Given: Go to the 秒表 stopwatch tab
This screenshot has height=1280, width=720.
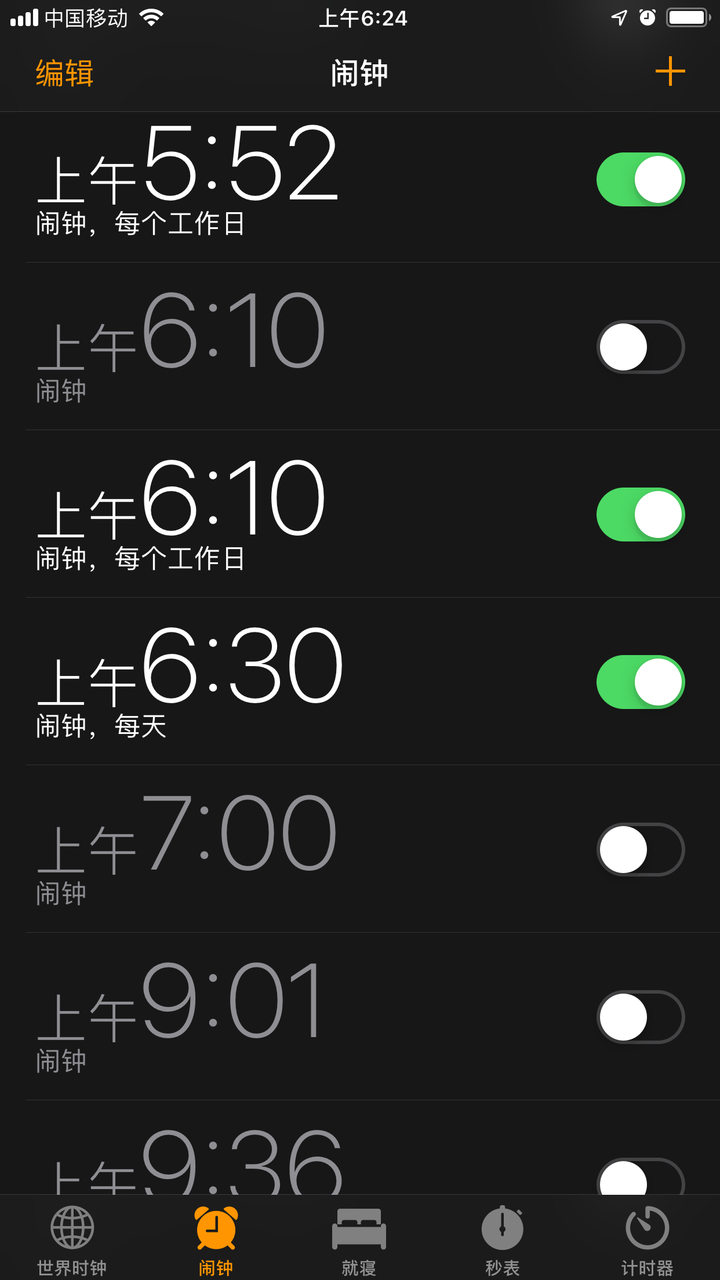Looking at the screenshot, I should [x=502, y=1240].
